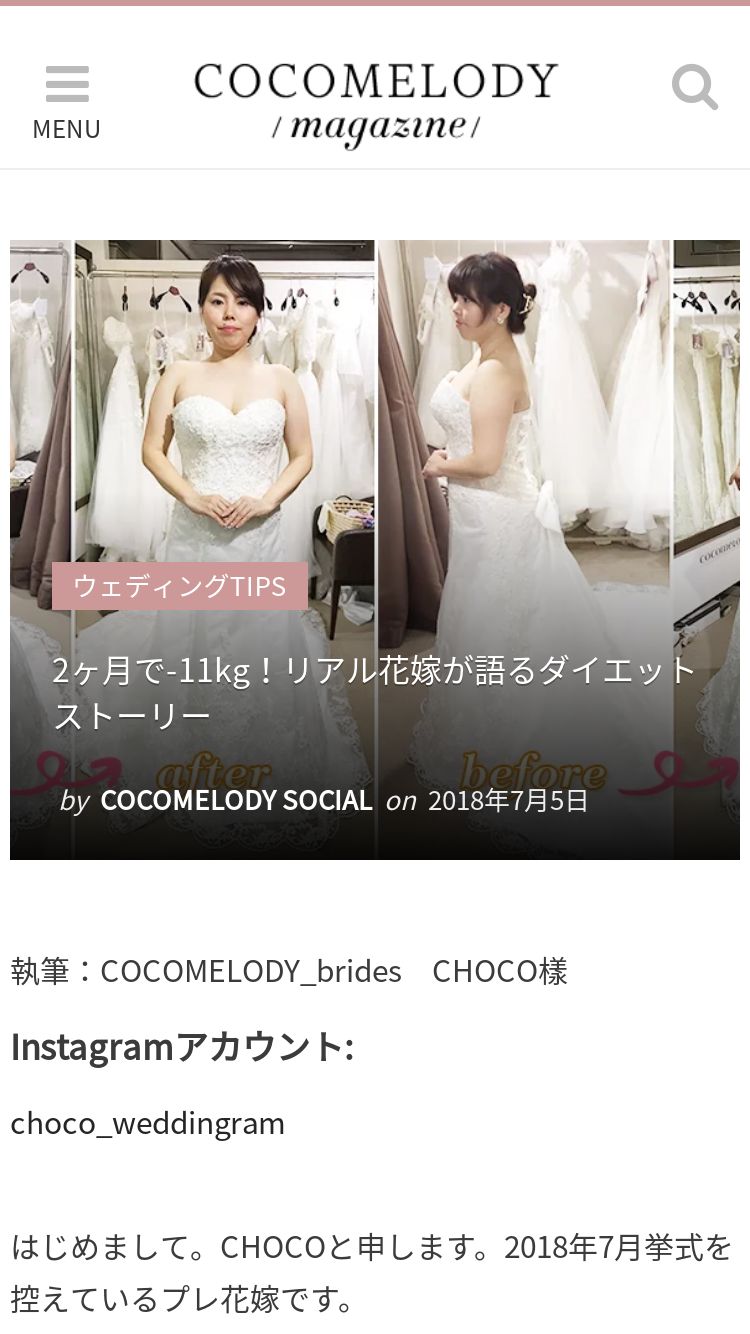Open the search magnifier icon
Viewport: 750px width, 1334px height.
(x=695, y=87)
